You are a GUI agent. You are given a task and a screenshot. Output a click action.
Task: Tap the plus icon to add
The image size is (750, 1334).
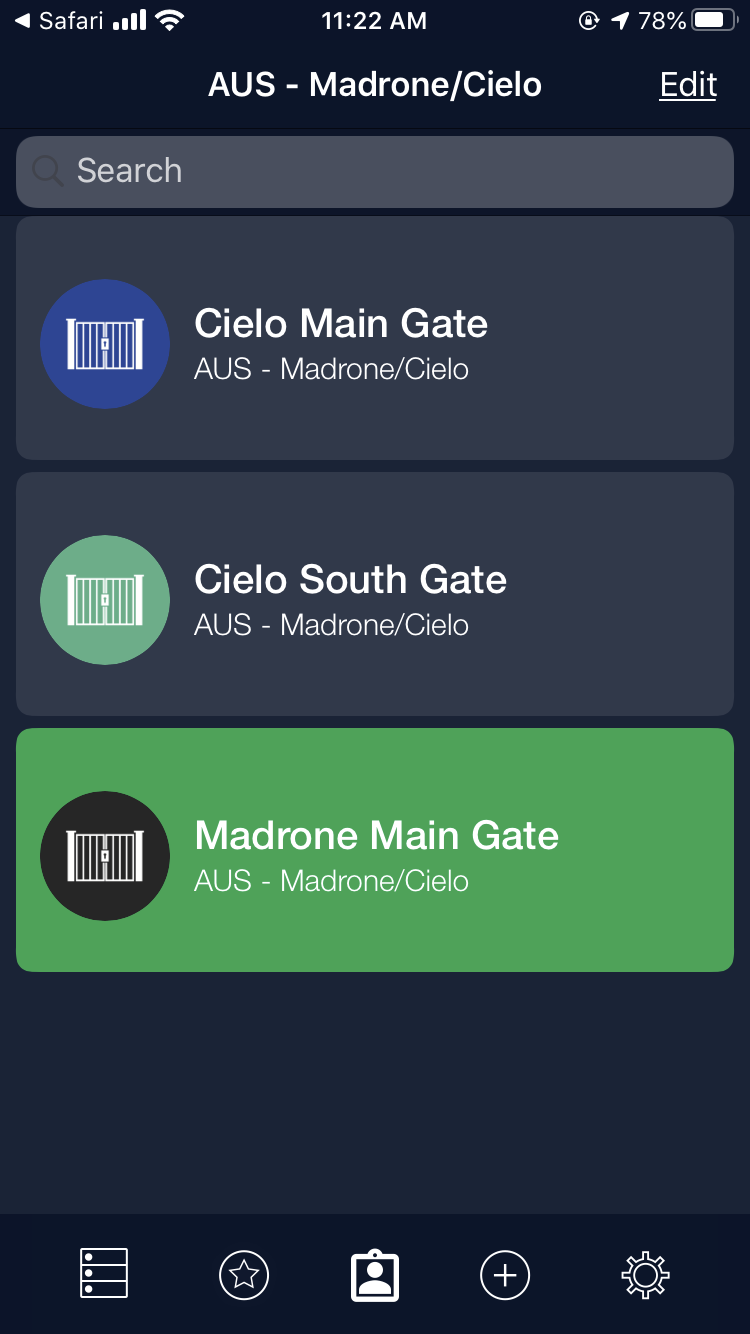[505, 1275]
